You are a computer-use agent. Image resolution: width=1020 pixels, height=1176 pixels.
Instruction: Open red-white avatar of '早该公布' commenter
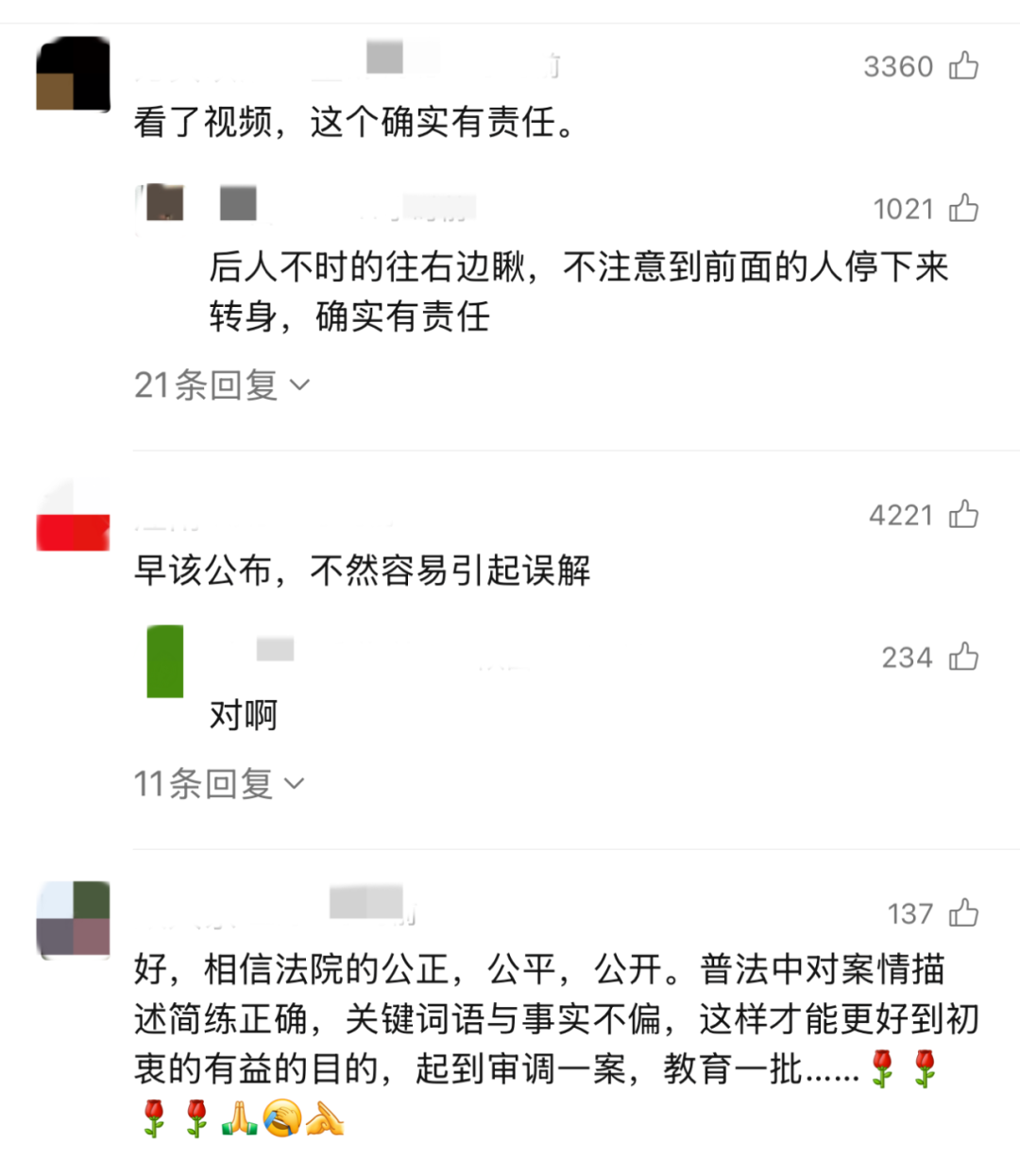pyautogui.click(x=74, y=516)
